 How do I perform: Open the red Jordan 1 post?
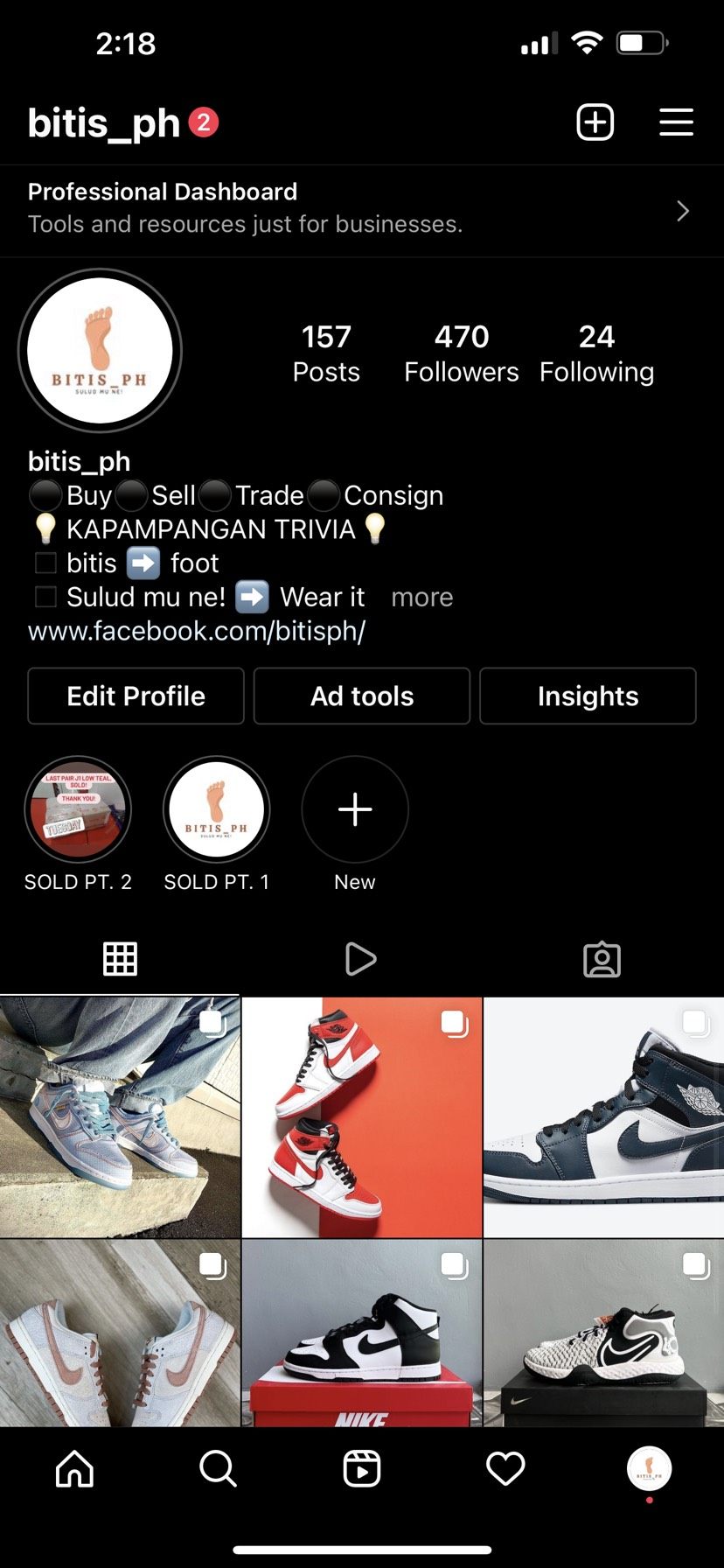click(362, 1117)
